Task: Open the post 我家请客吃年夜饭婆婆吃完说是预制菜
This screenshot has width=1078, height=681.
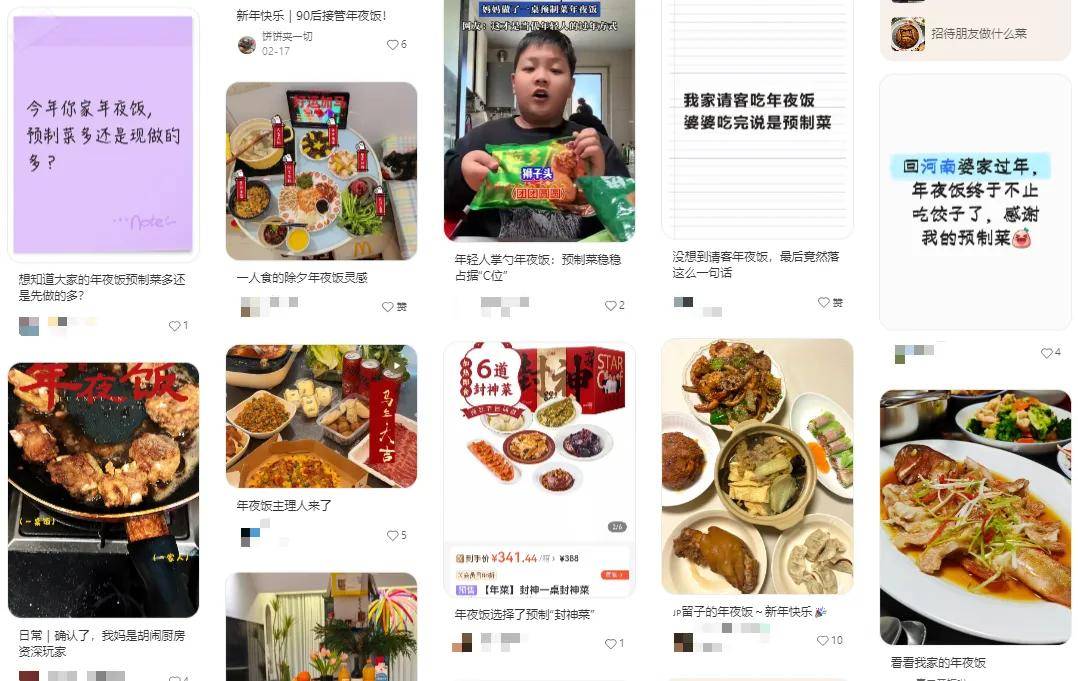Action: pyautogui.click(x=757, y=118)
